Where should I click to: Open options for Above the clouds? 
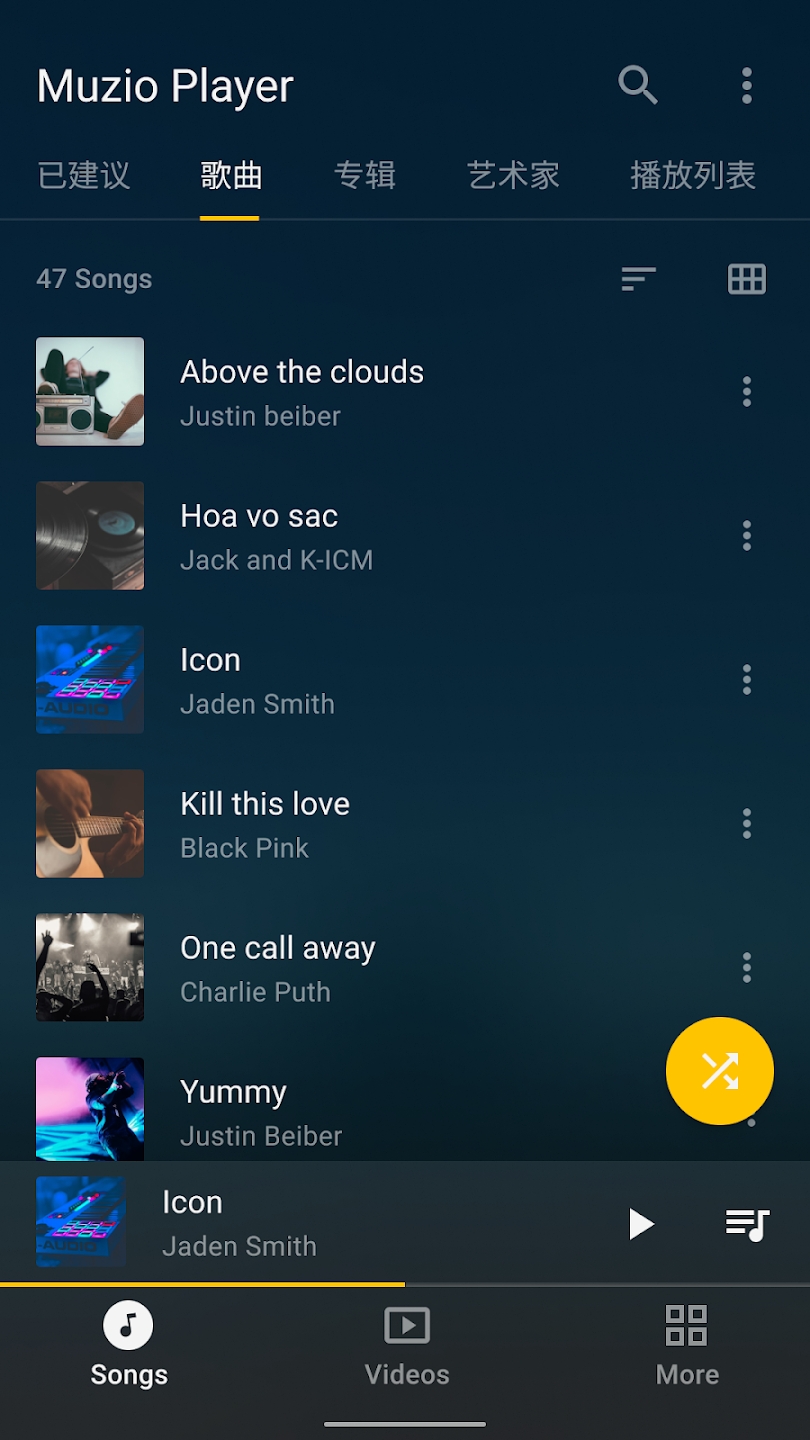tap(746, 392)
